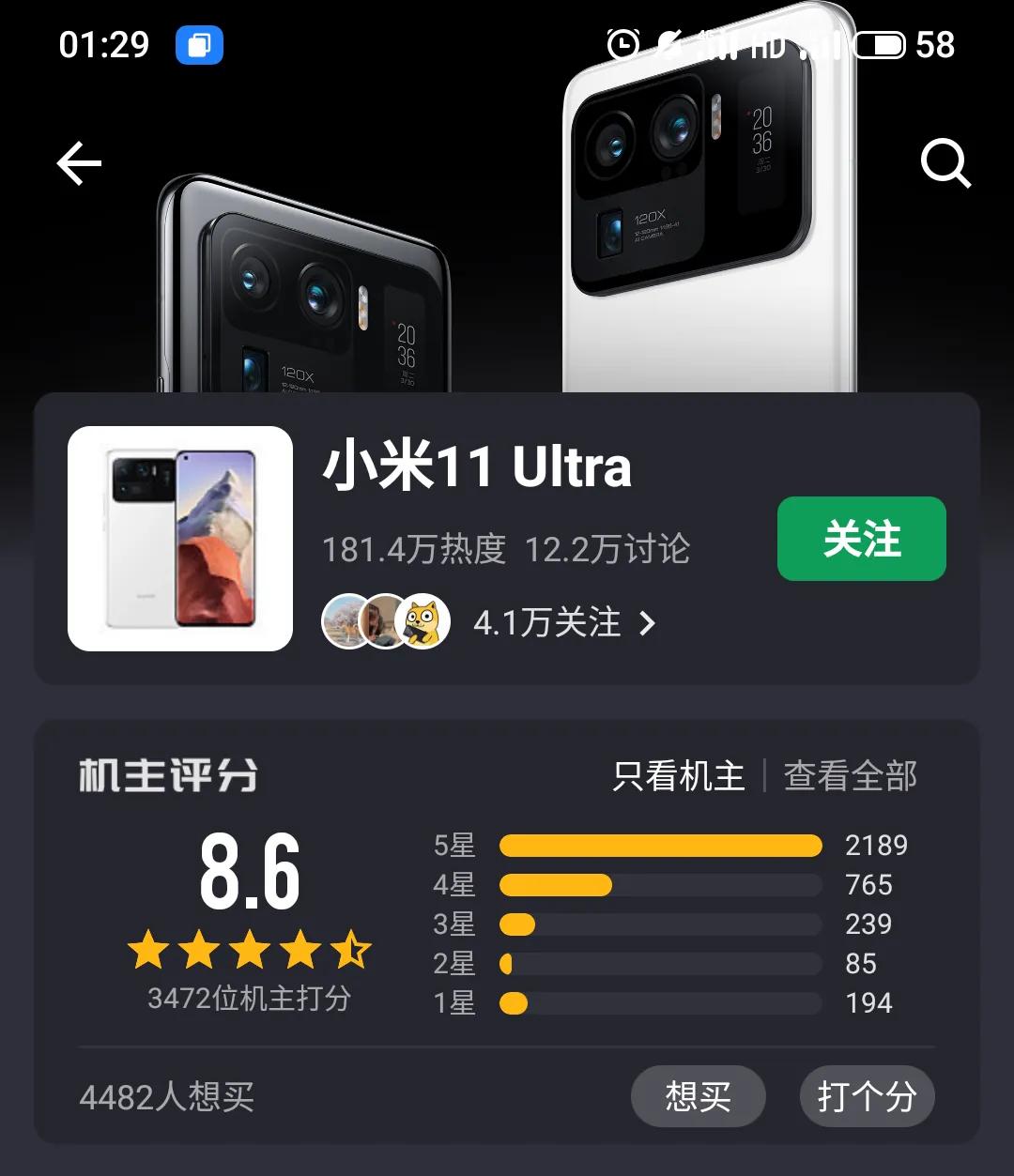The image size is (1014, 1176).
Task: Tap the back arrow to return
Action: click(78, 163)
